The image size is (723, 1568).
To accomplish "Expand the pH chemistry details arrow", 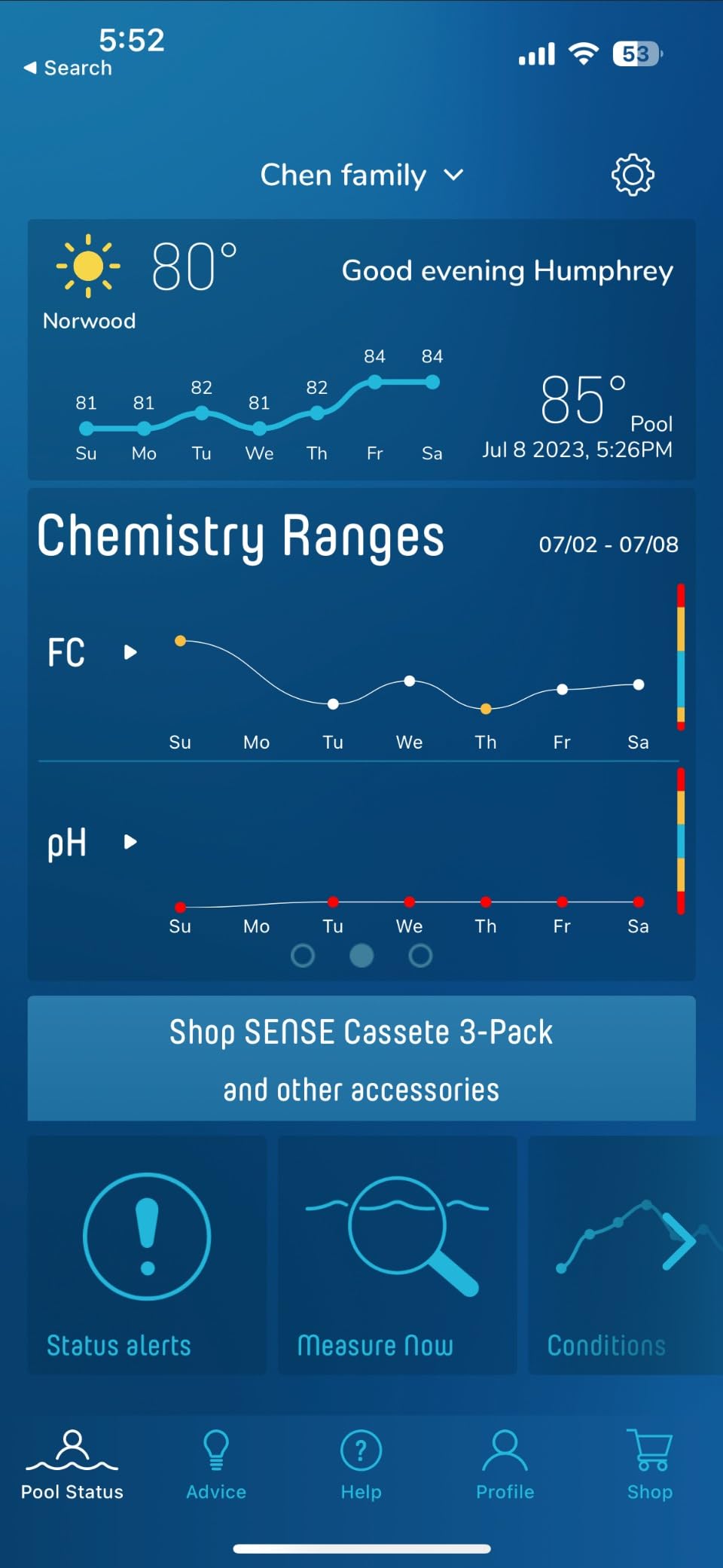I will [130, 842].
